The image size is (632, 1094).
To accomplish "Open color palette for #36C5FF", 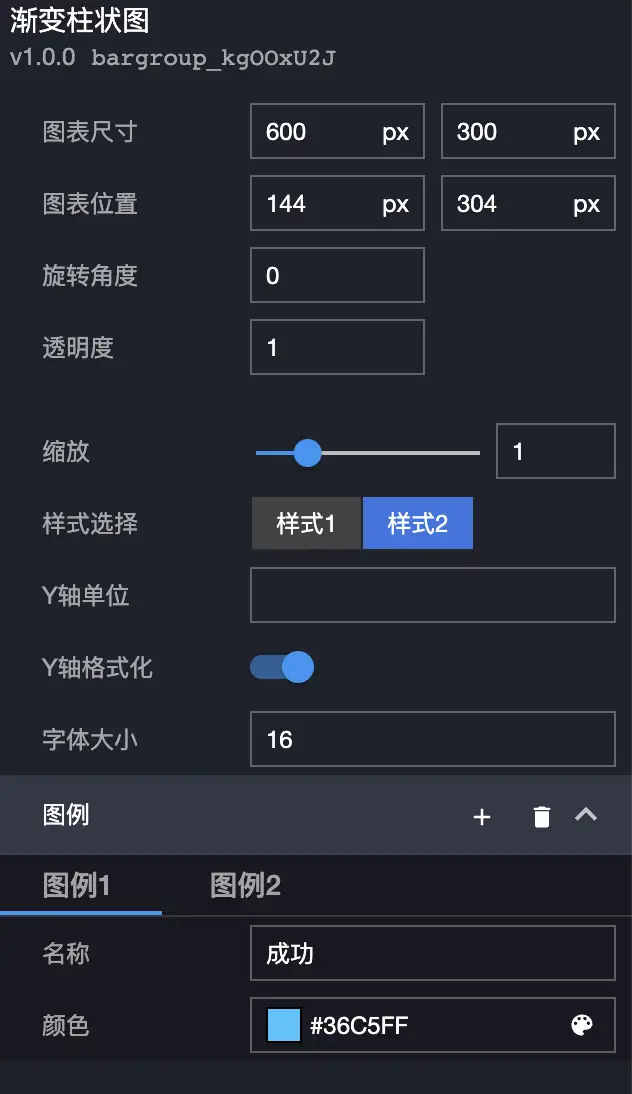I will point(581,1025).
